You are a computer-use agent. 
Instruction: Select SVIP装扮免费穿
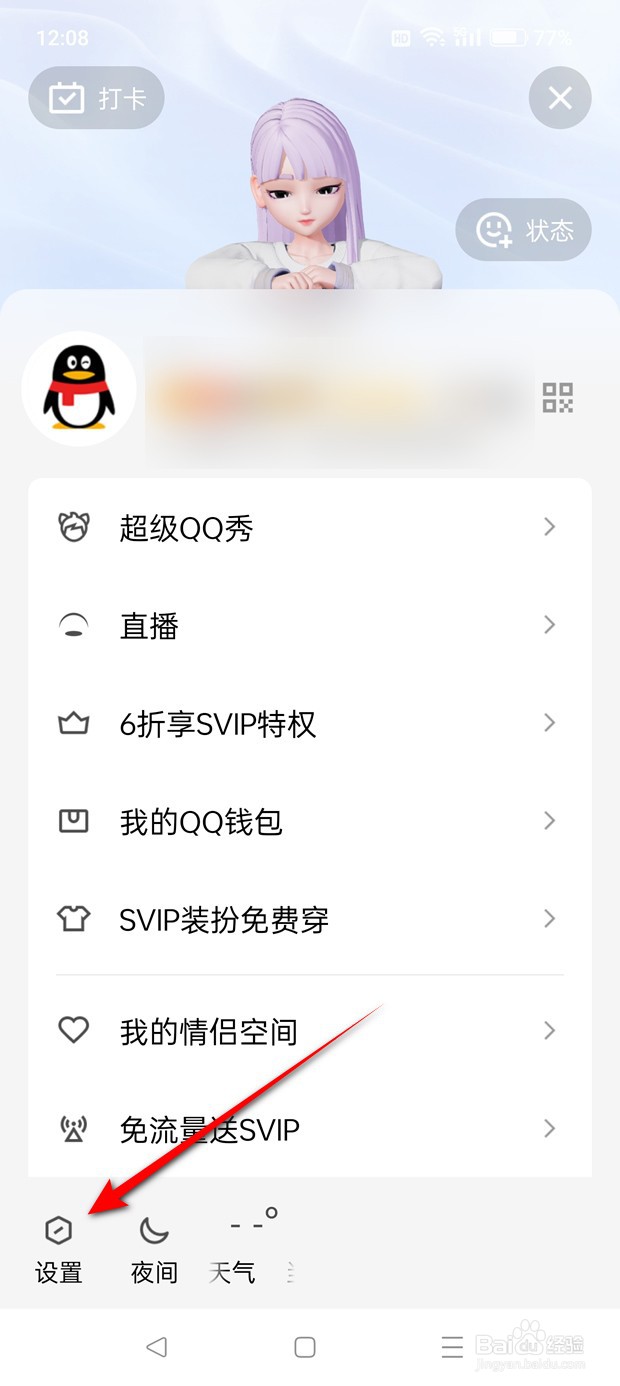coord(310,919)
